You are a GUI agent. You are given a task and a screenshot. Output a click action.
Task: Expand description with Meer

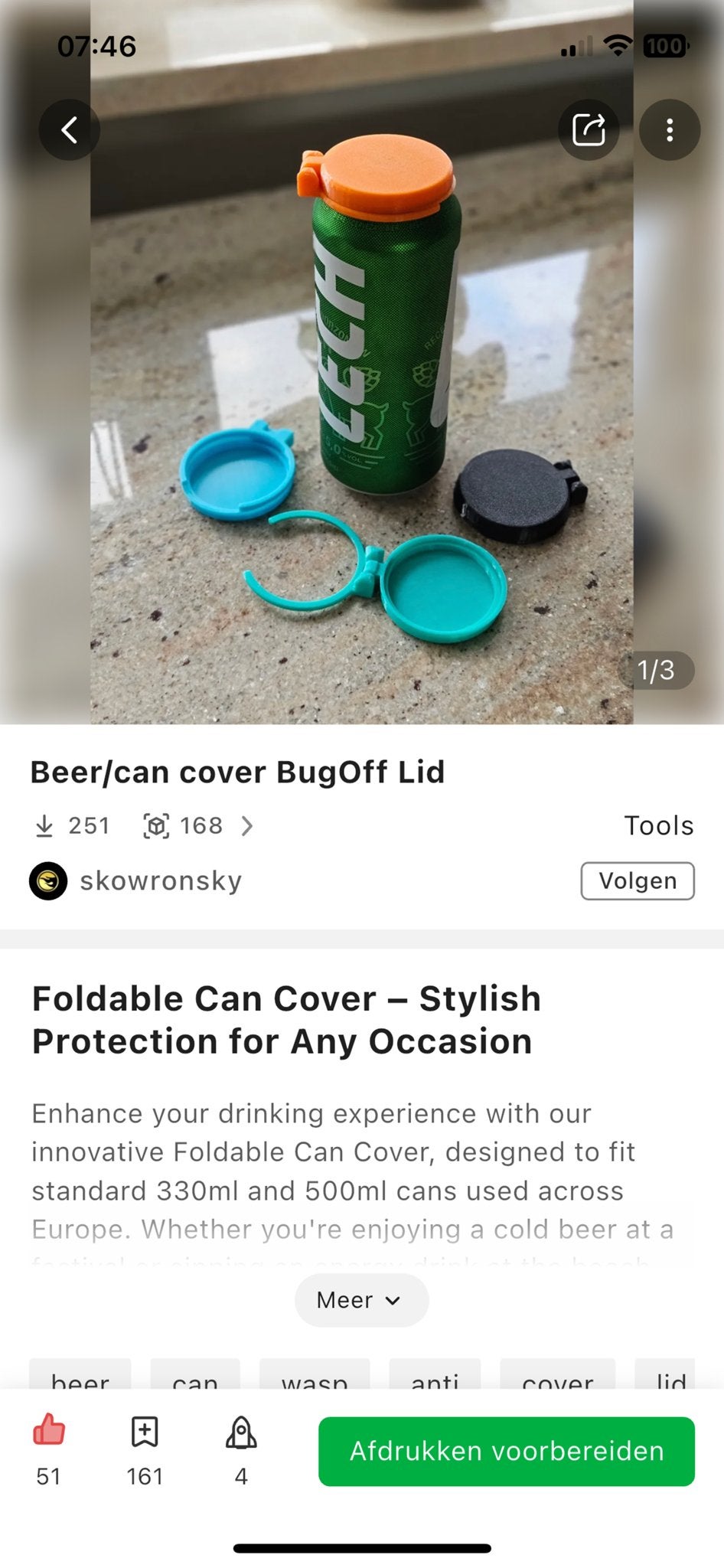pyautogui.click(x=361, y=1300)
